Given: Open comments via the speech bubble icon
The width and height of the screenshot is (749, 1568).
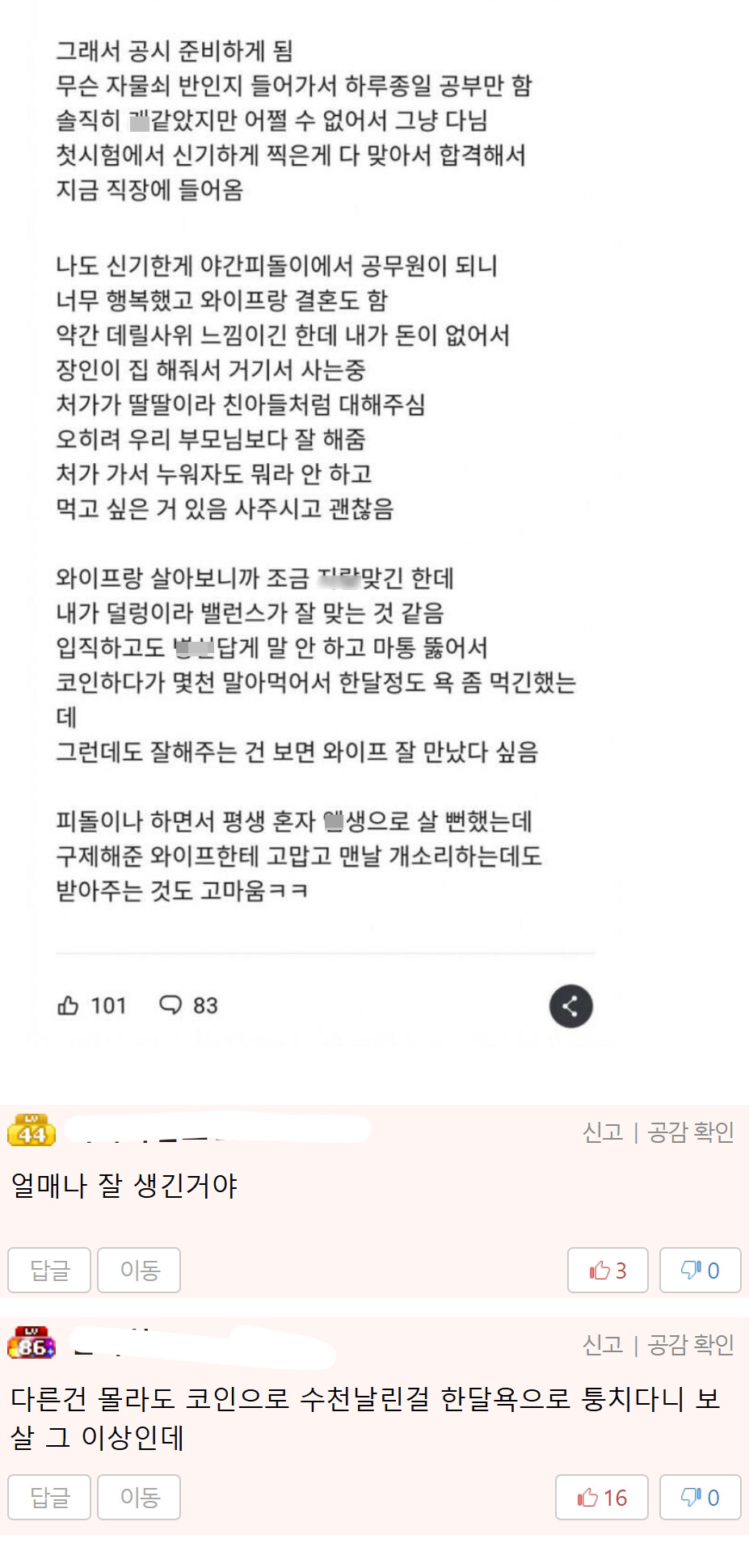Looking at the screenshot, I should [170, 1006].
